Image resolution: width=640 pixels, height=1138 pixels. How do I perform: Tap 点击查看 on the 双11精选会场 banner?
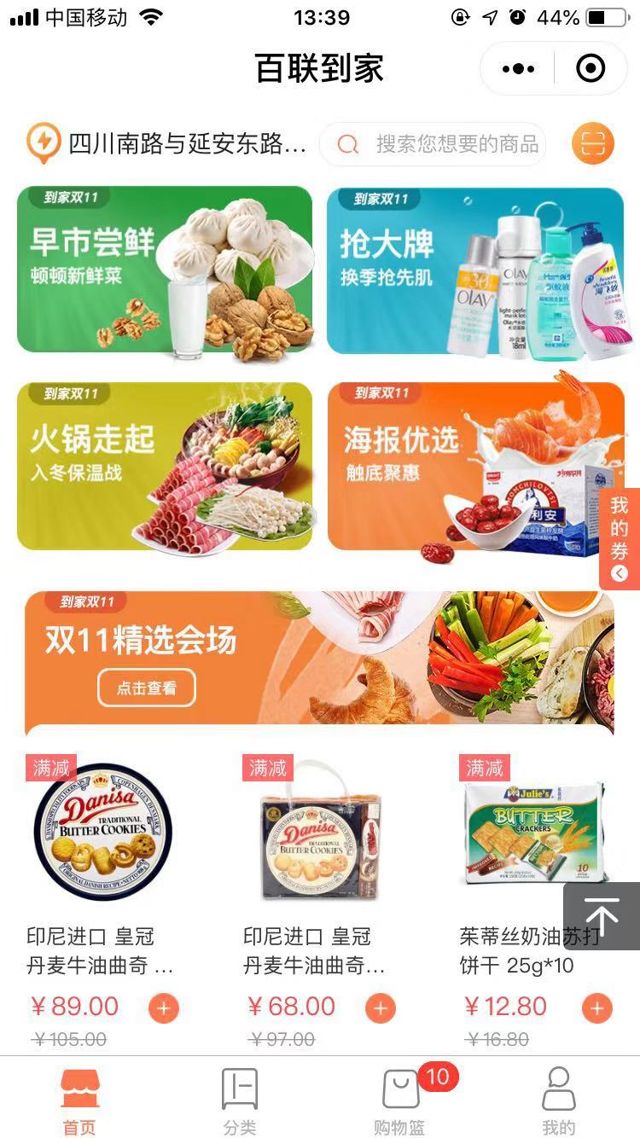point(146,687)
